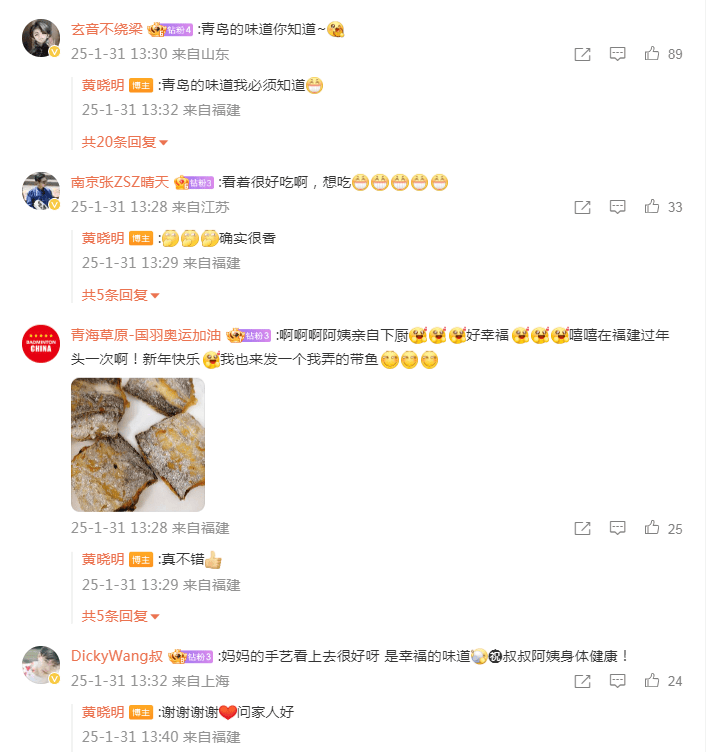Open 南京张ZSZ晴天's profile name
The height and width of the screenshot is (752, 706).
tap(120, 182)
